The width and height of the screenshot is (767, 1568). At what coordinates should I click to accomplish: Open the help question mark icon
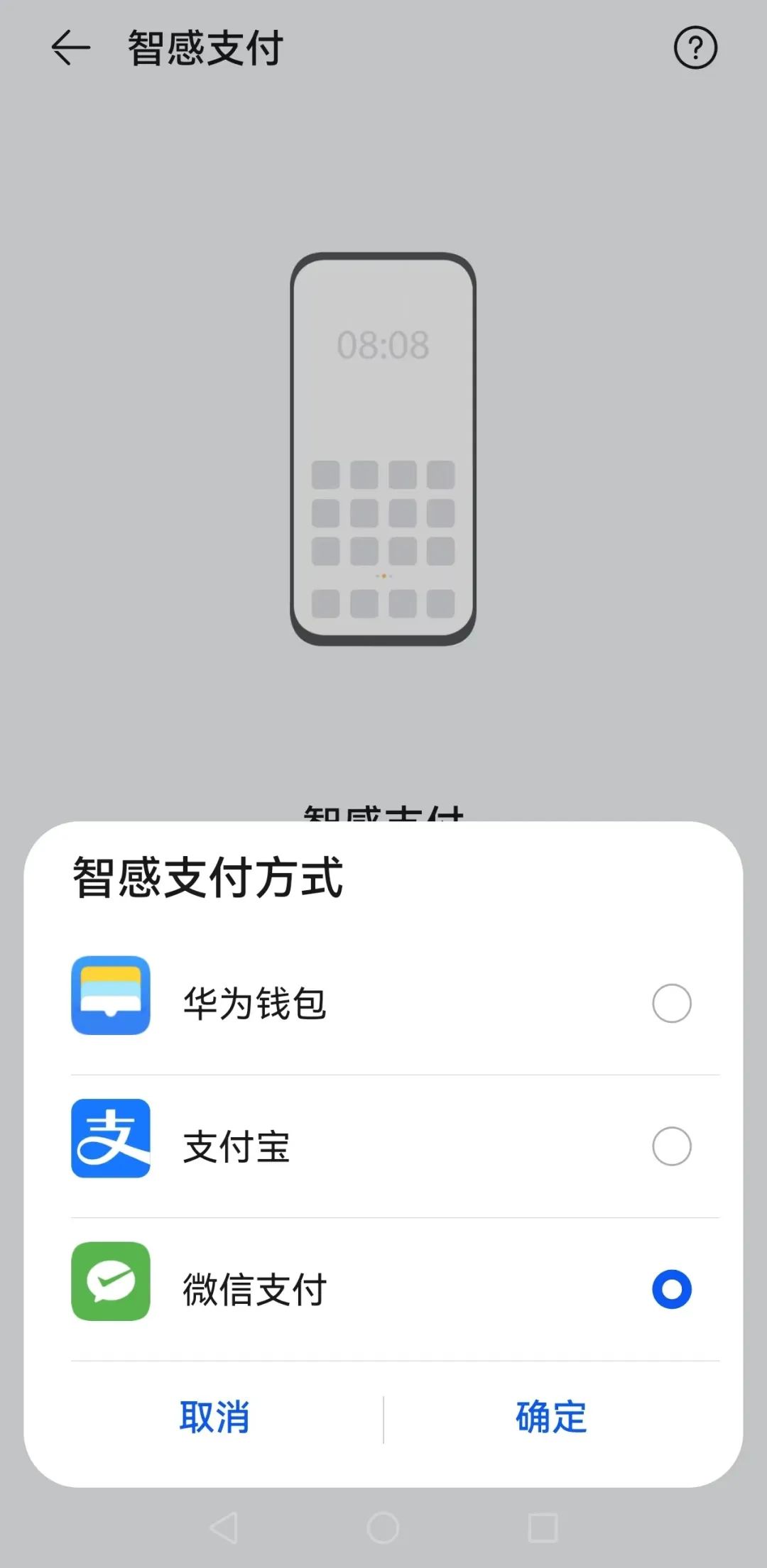(695, 48)
